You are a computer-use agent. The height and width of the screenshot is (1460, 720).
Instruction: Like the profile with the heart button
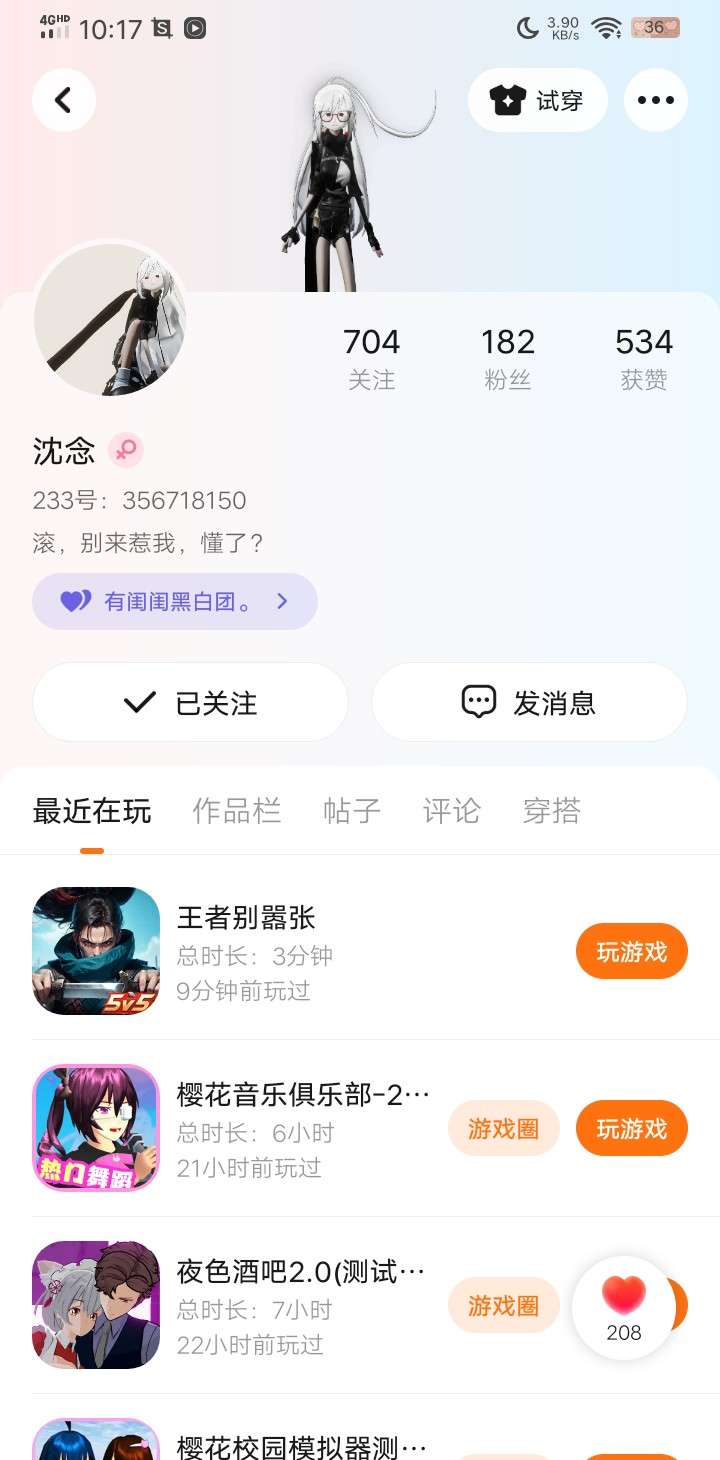624,1306
